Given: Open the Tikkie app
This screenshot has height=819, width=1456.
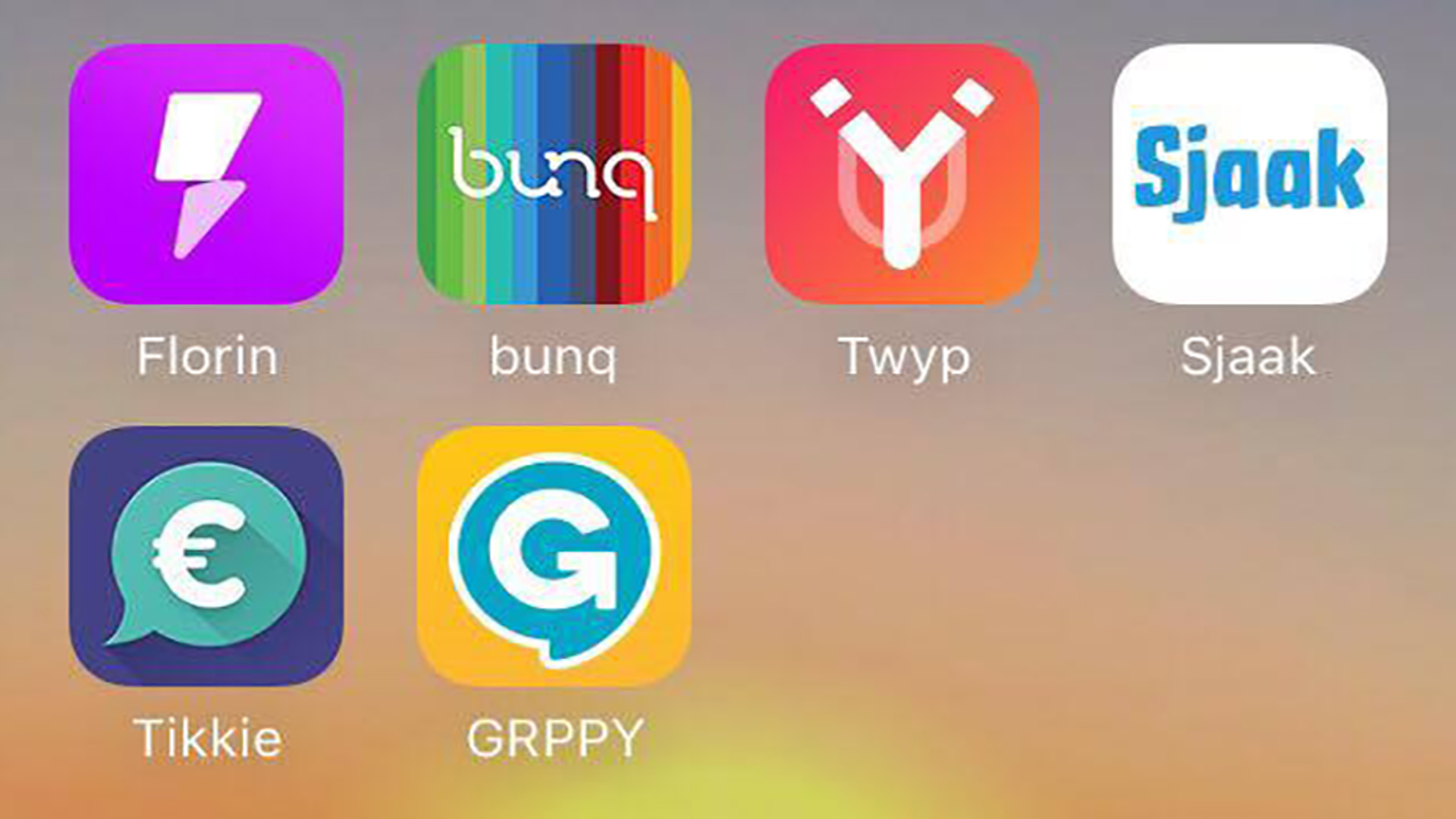Looking at the screenshot, I should point(206,556).
